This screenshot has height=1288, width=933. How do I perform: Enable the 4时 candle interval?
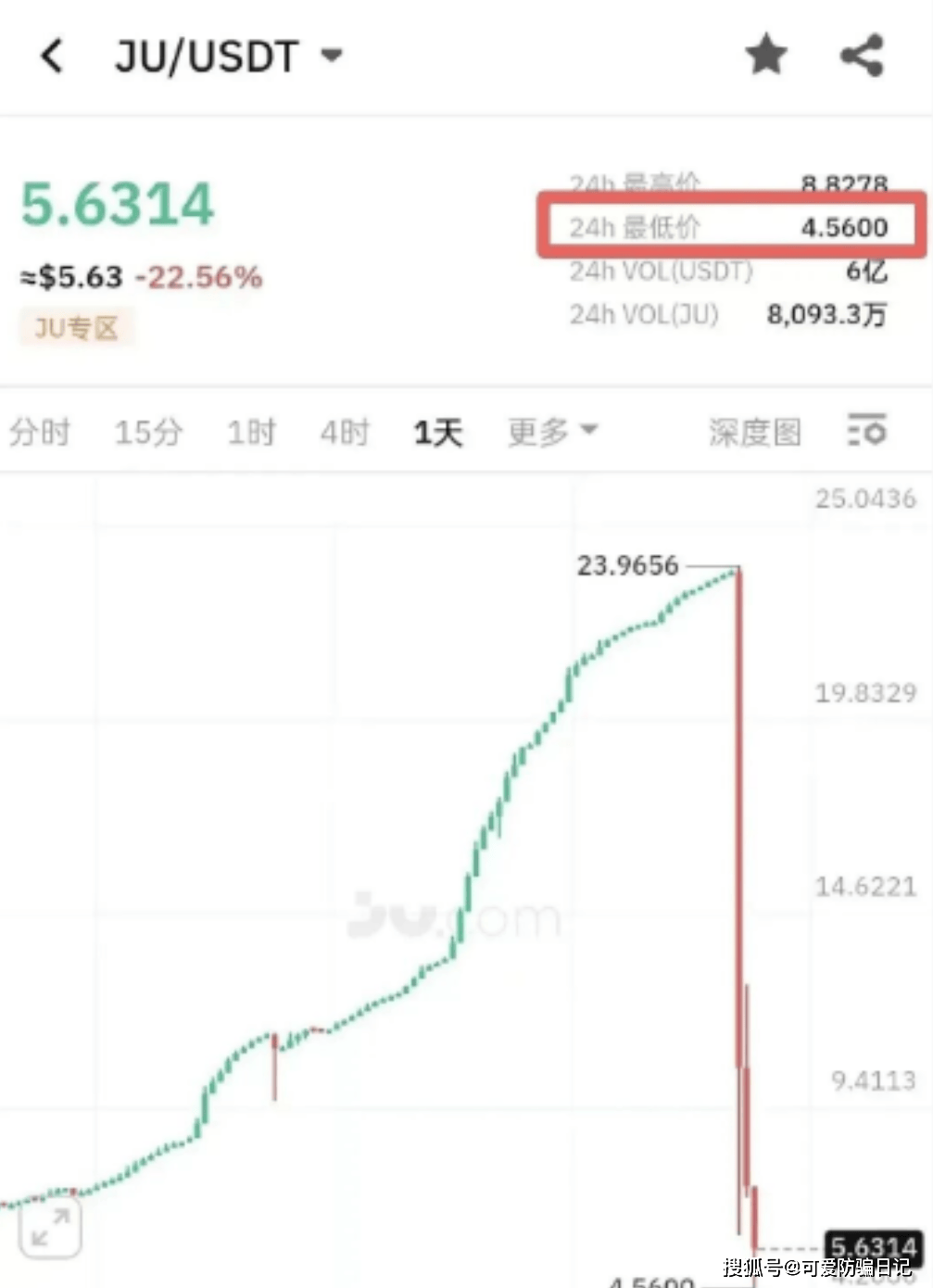[343, 431]
